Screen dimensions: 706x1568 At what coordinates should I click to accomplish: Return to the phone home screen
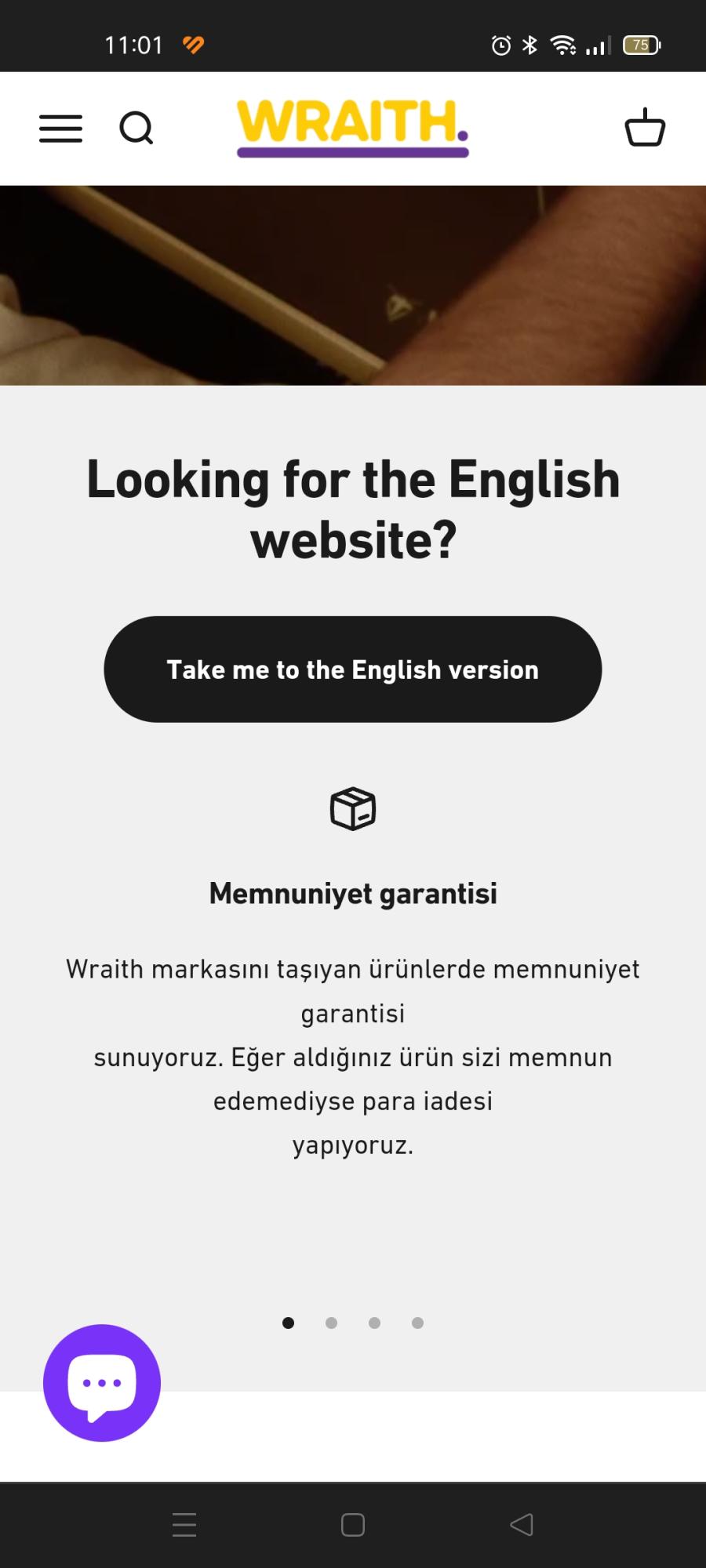tap(352, 1525)
